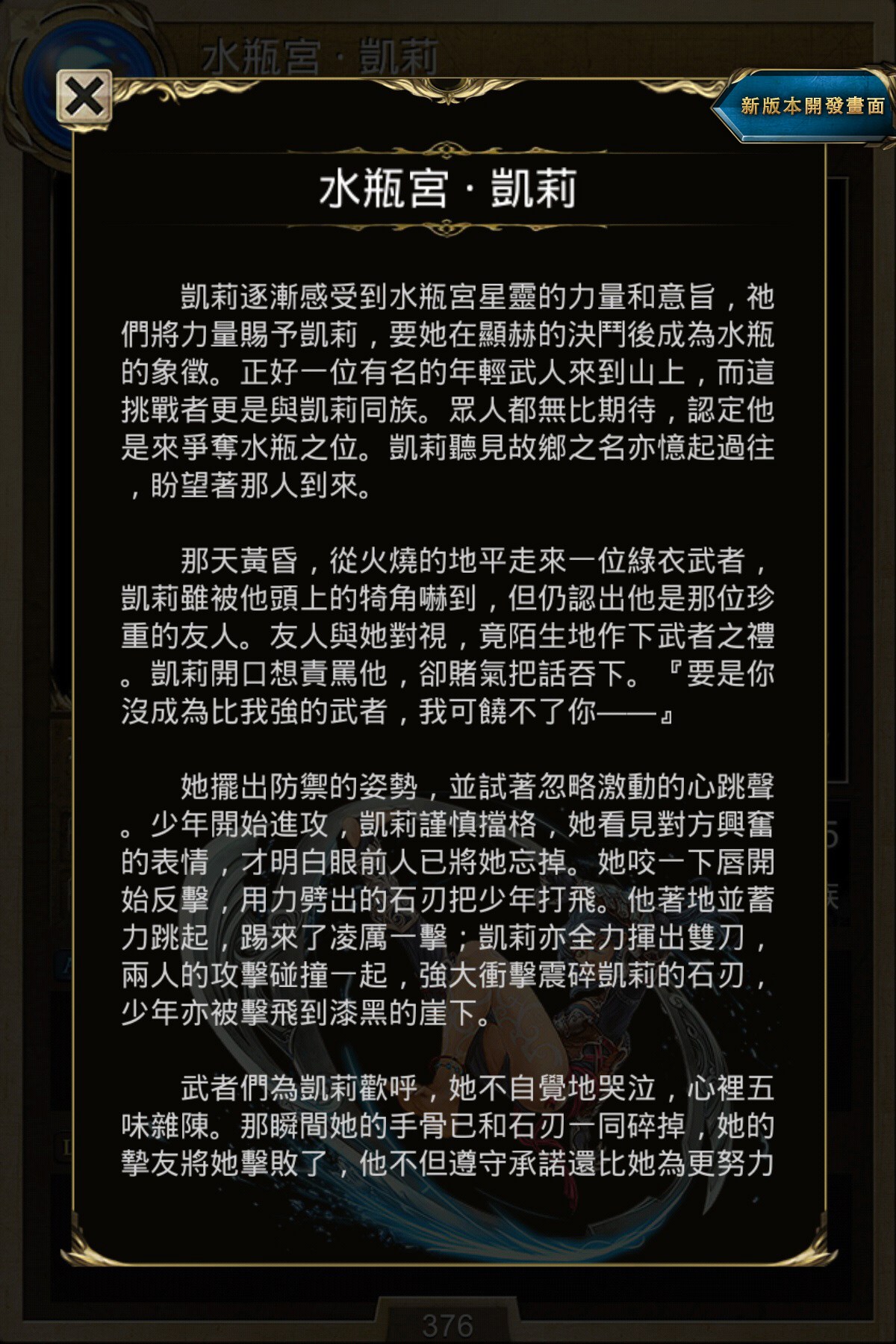This screenshot has height=1344, width=896.
Task: Open the 新版本開發畫面 banner
Action: pos(811,105)
